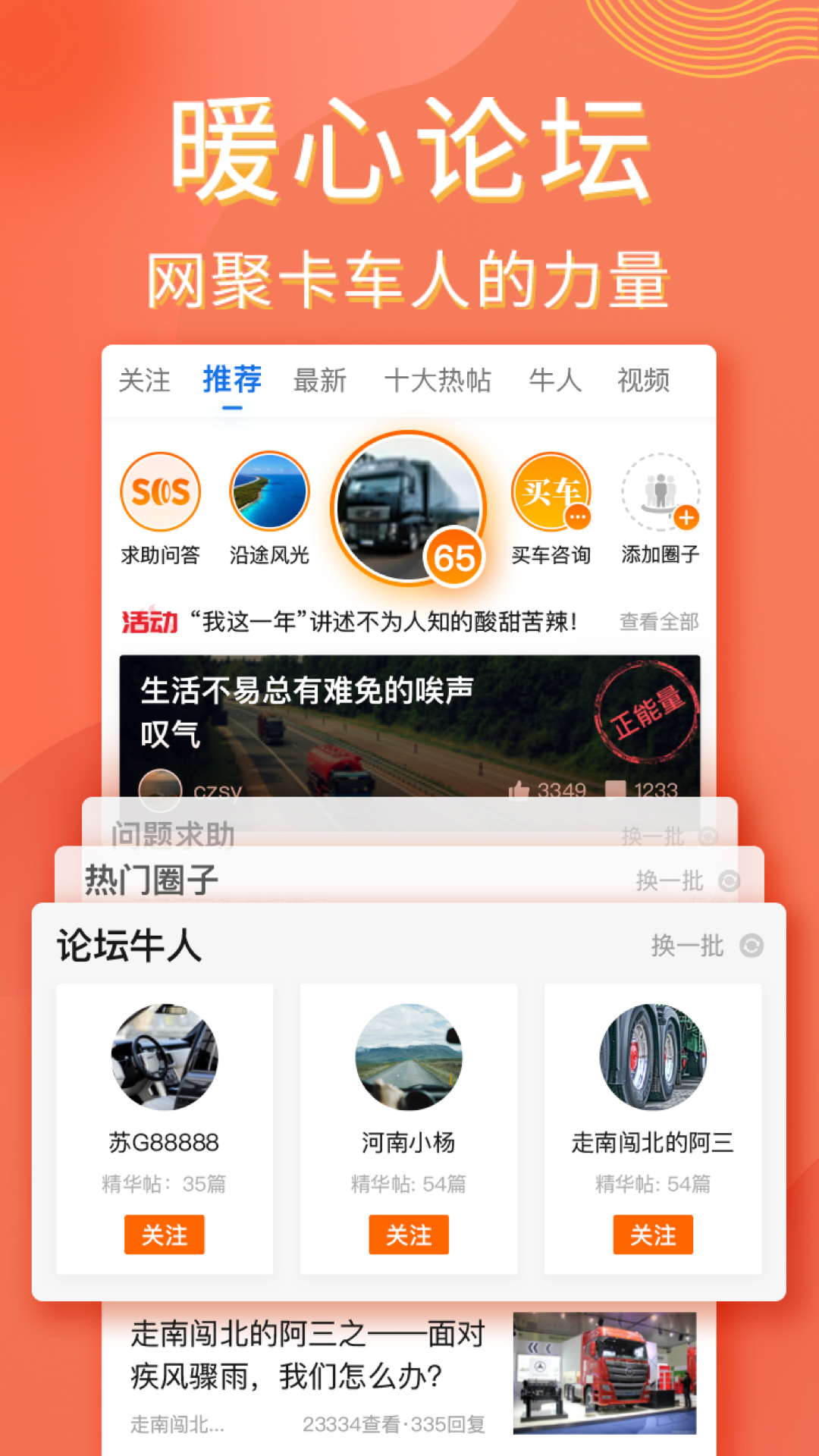819x1456 pixels.
Task: Follow 走南闯北的阿三 with the 关注 button
Action: 654,1235
